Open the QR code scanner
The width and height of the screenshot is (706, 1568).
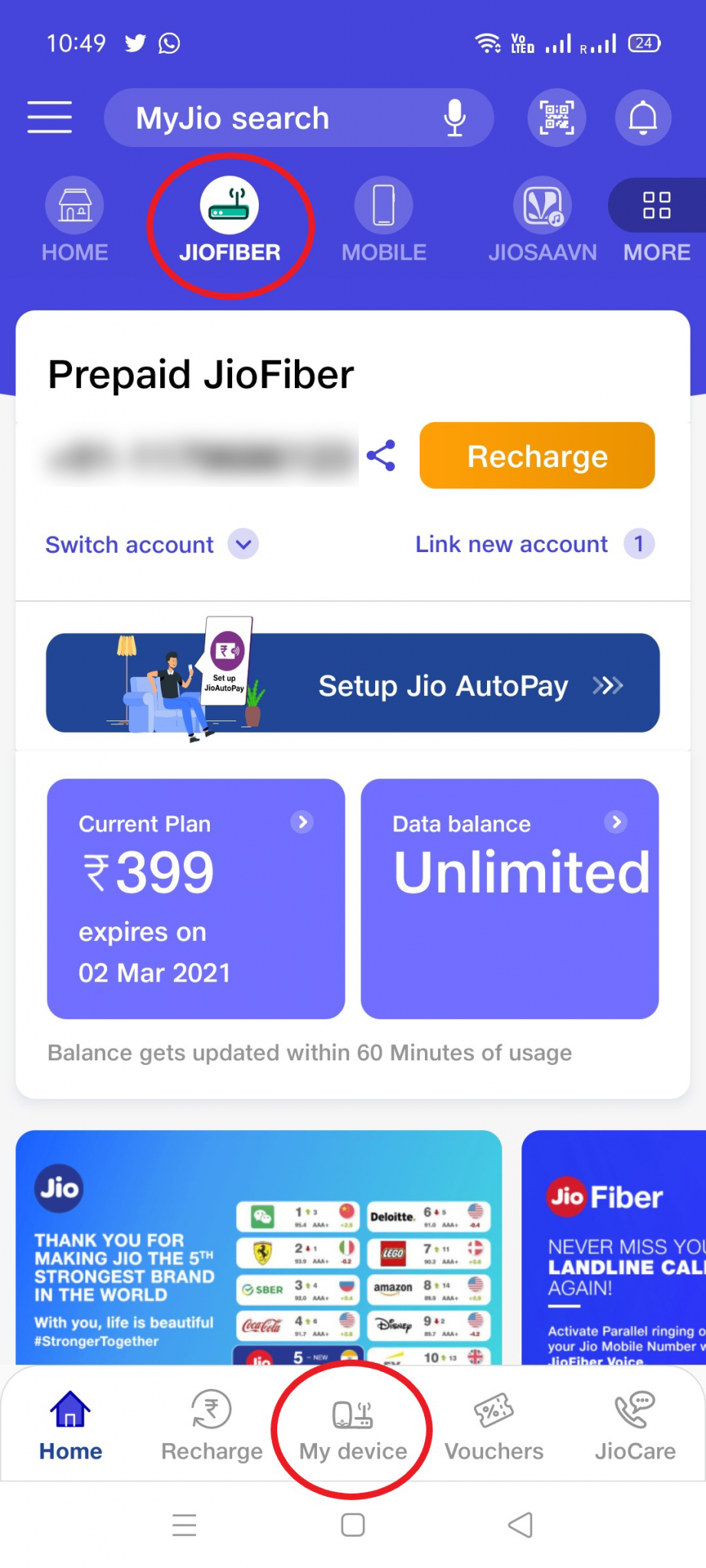557,118
